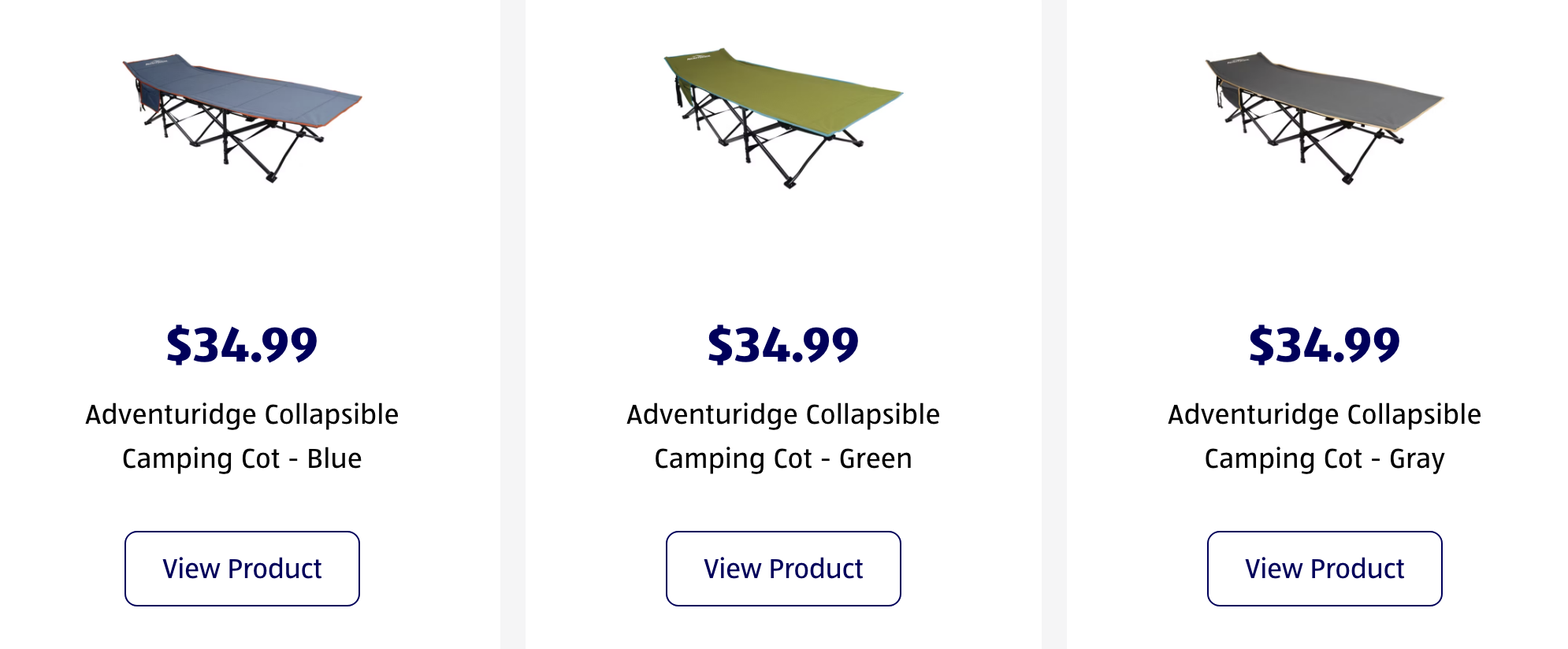Open the green camping cot image

[783, 117]
